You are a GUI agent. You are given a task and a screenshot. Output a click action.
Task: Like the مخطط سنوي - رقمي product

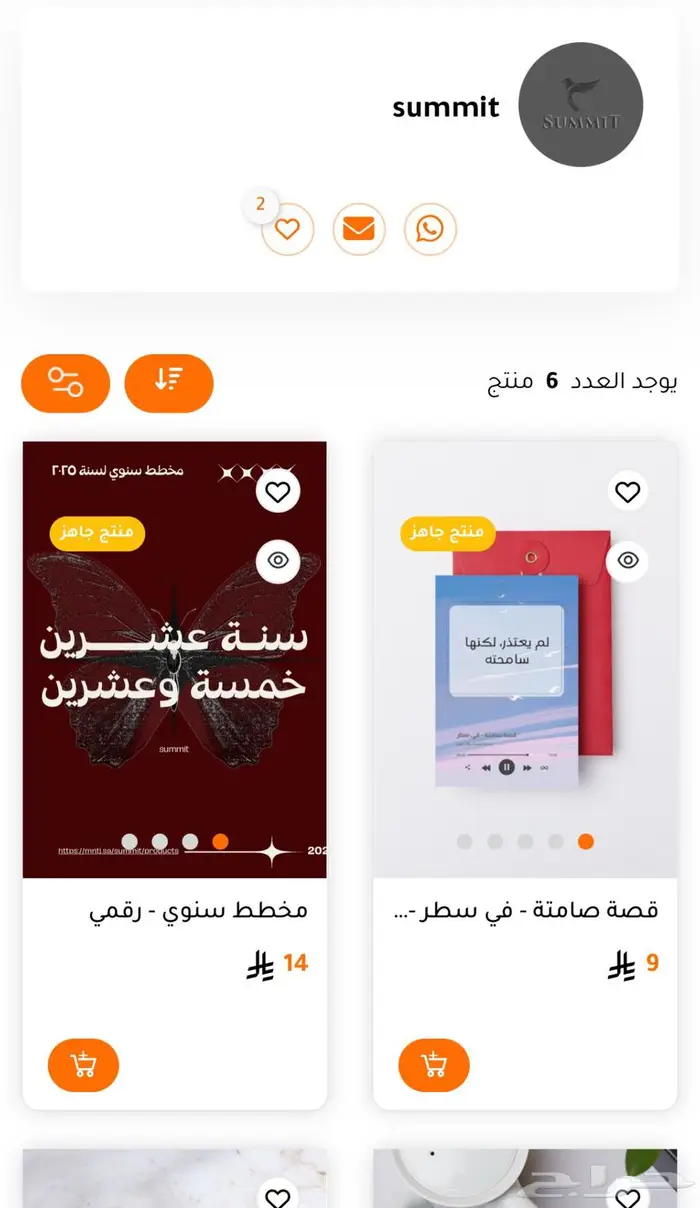[x=278, y=492]
